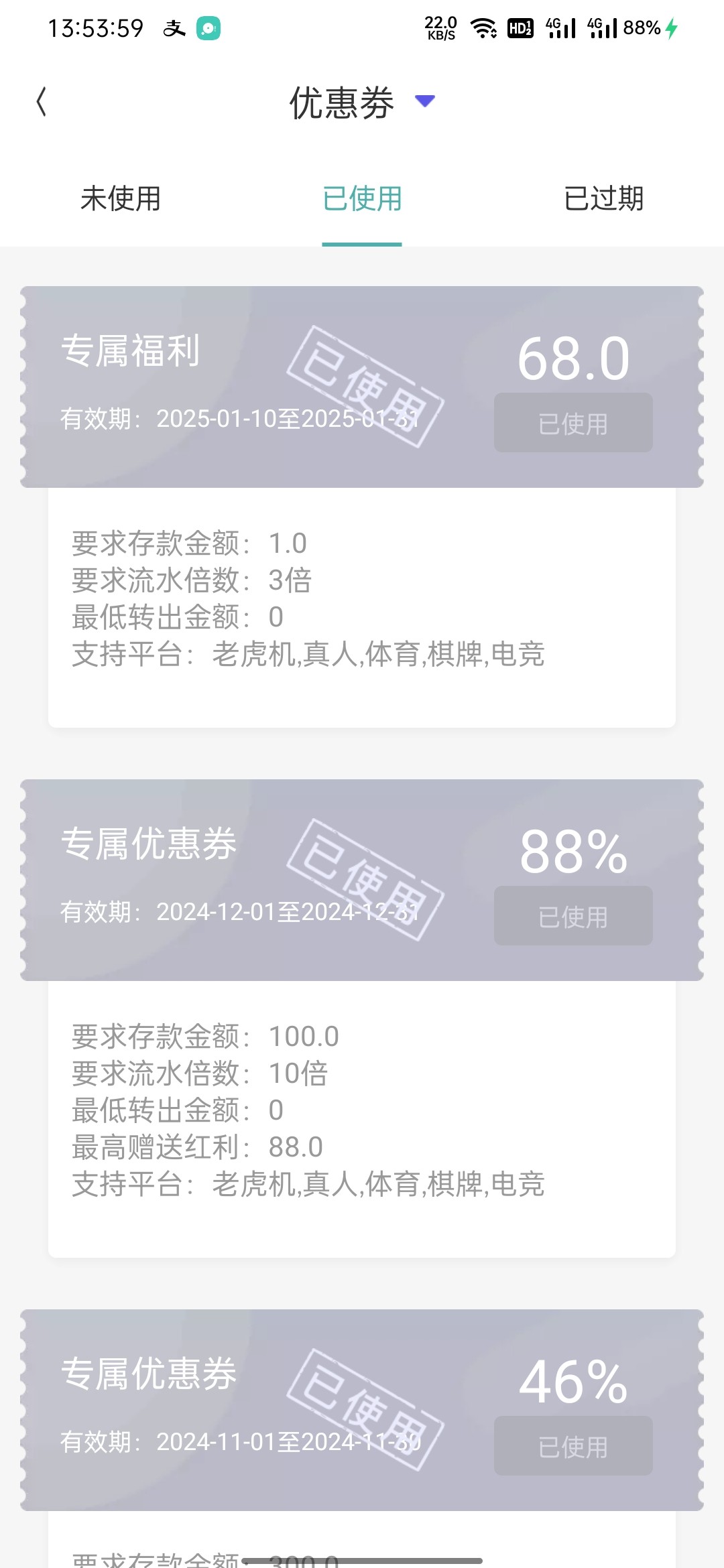Switch to the 未使用 tab
This screenshot has height=1568, width=724.
(121, 199)
